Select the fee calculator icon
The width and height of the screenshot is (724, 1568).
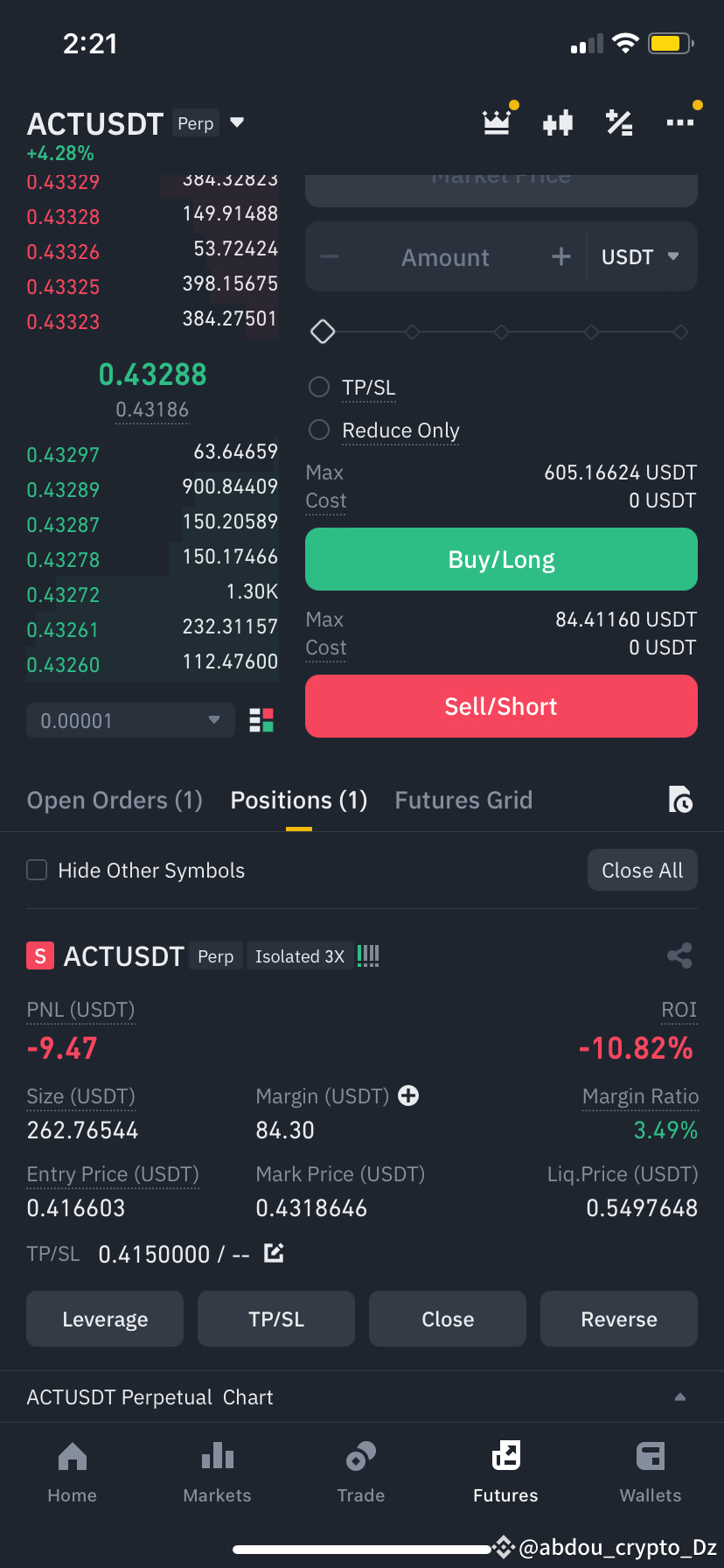click(619, 122)
